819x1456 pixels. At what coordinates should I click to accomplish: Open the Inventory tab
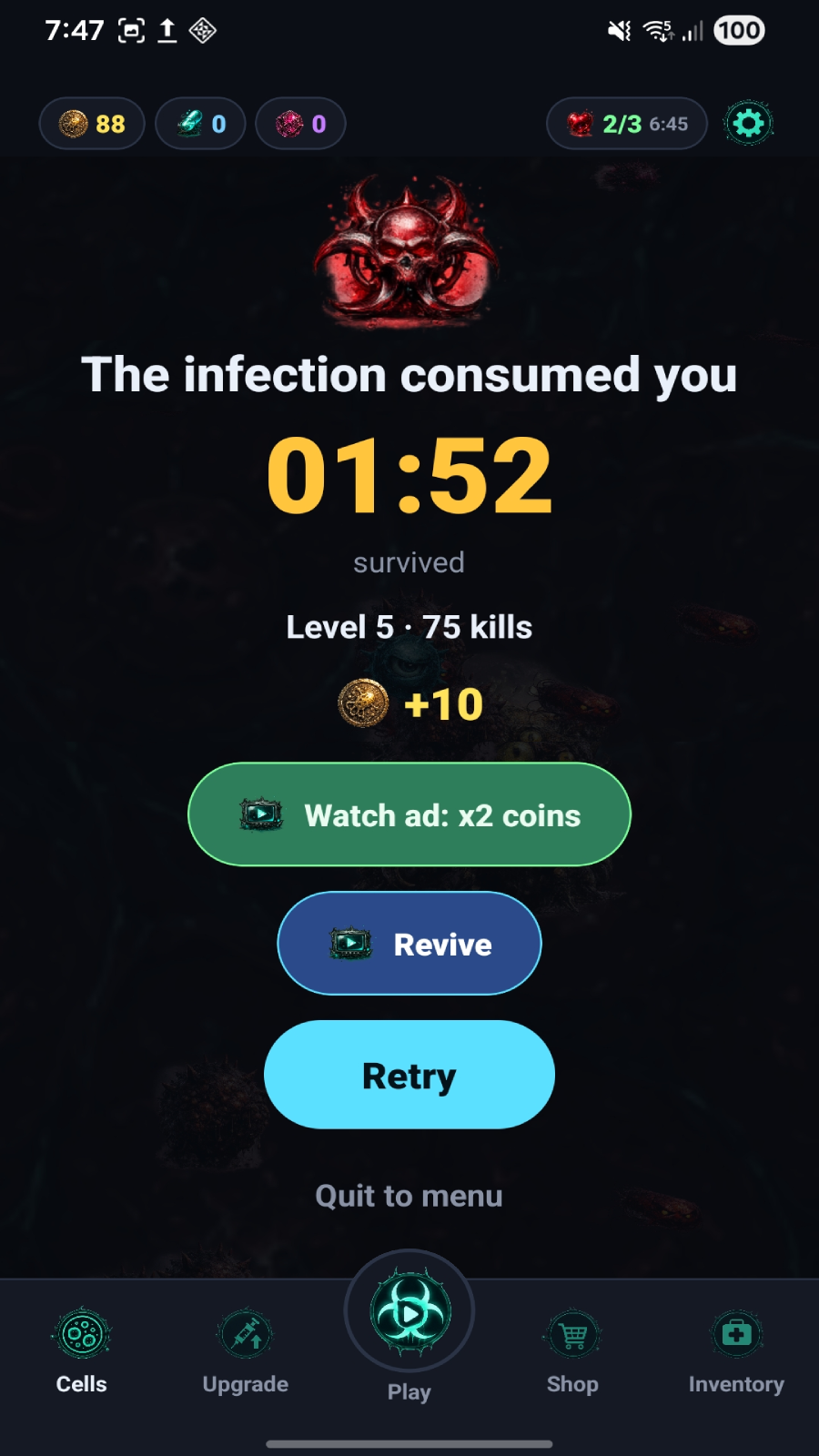(736, 1351)
